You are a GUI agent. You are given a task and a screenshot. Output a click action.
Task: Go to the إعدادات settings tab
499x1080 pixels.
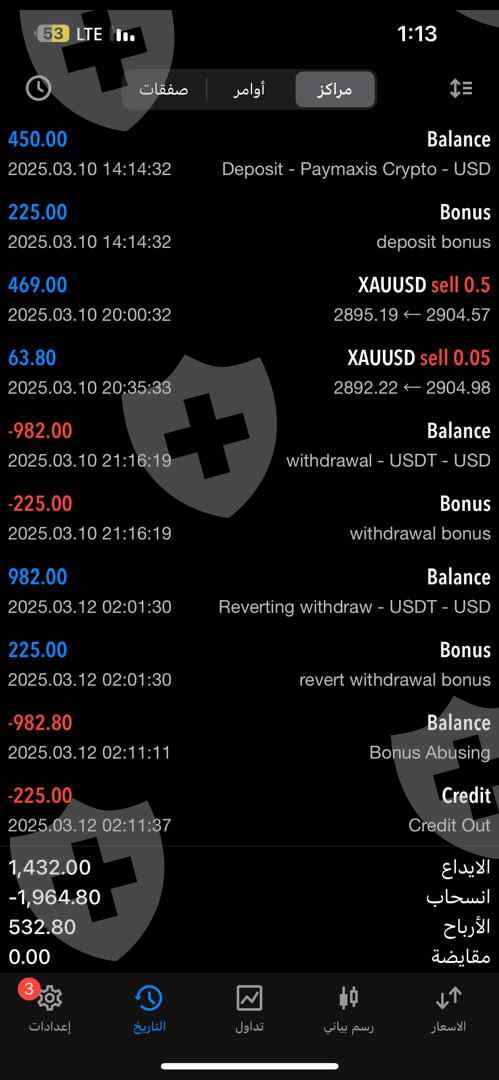point(50,1008)
